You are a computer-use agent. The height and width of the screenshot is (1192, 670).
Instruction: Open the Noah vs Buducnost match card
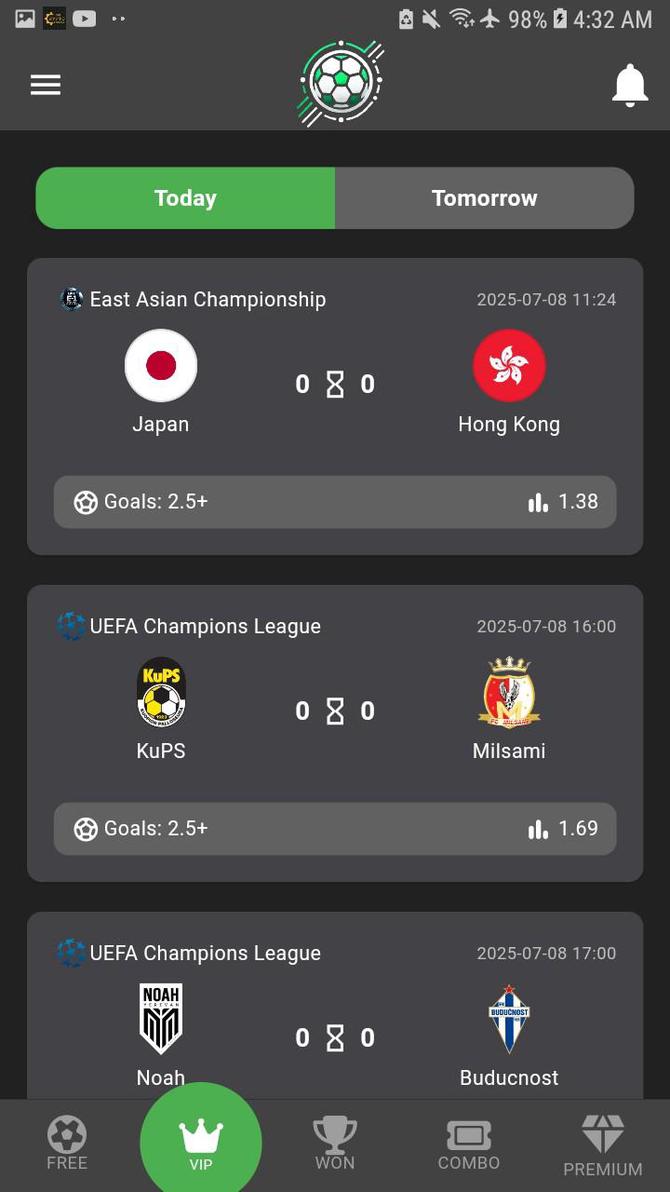(335, 1010)
